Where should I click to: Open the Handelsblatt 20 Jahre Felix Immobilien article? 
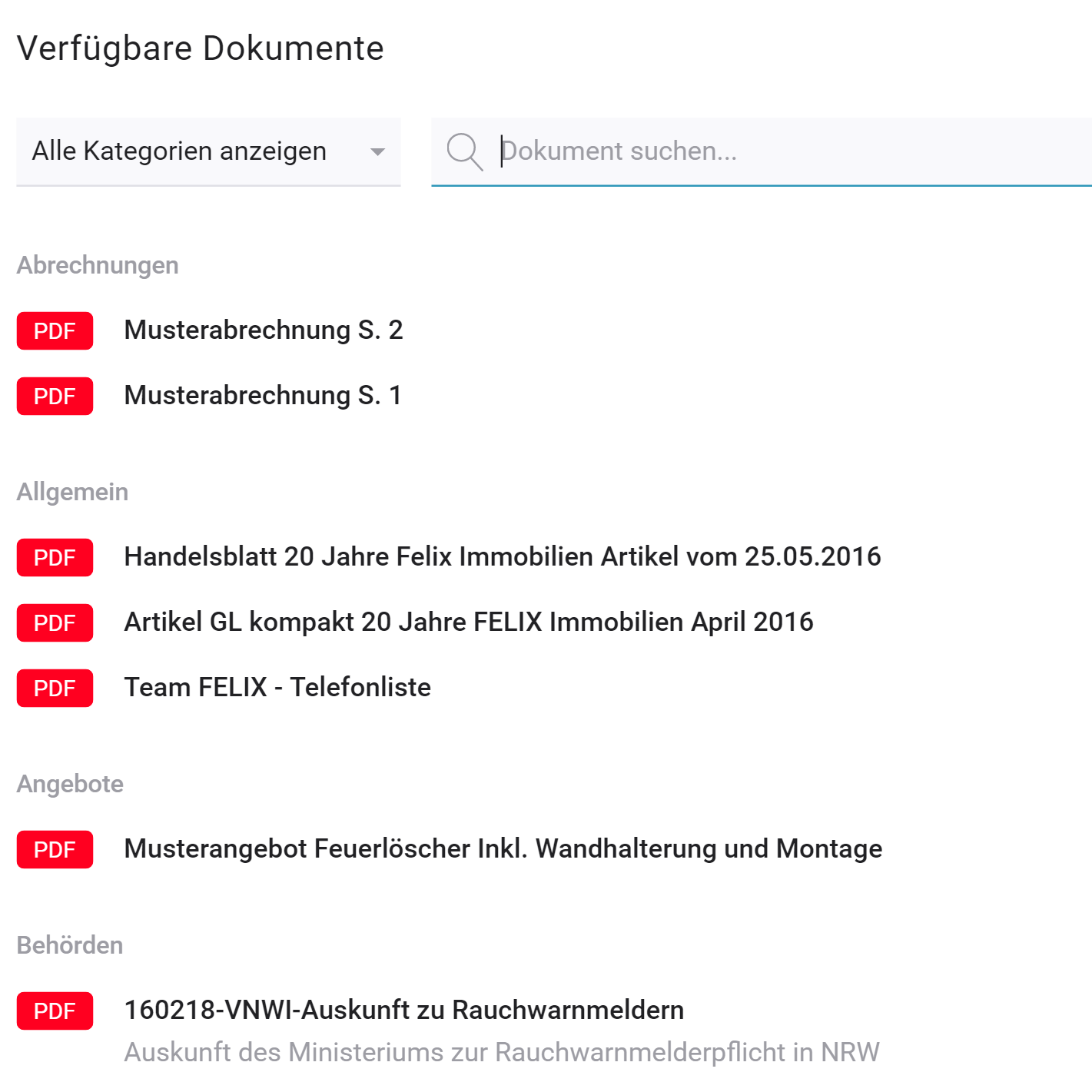[x=503, y=557]
